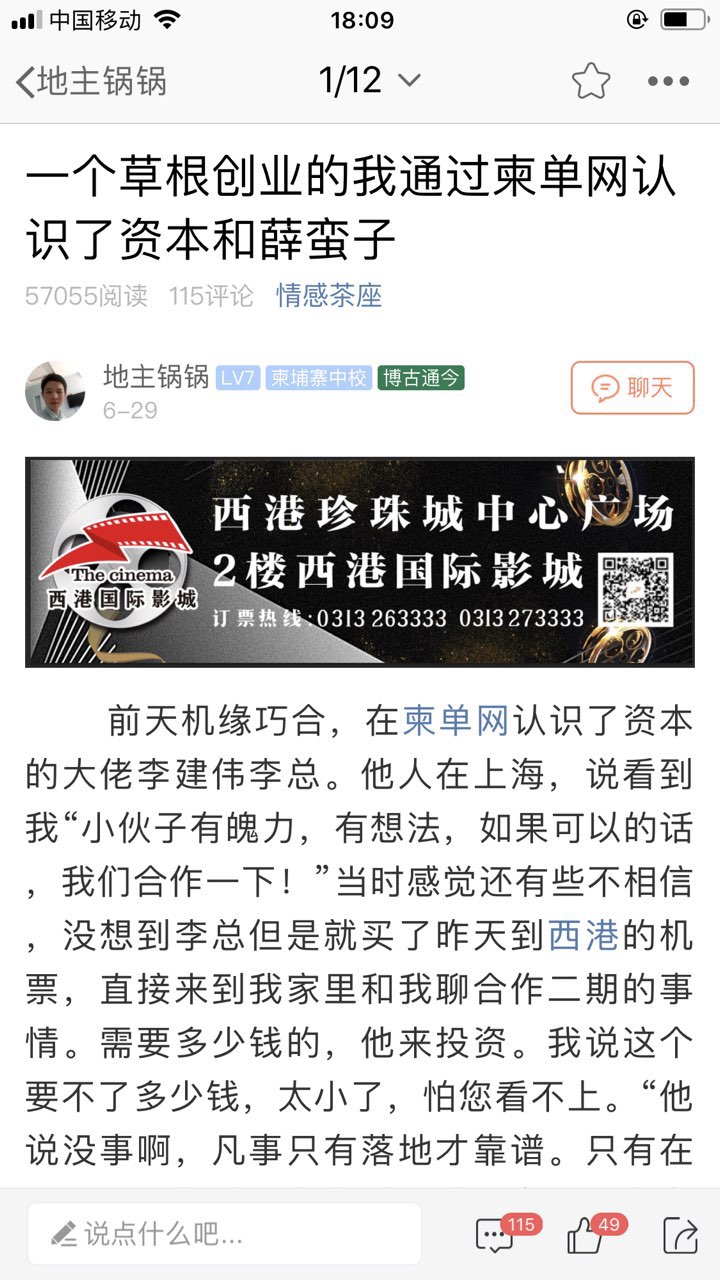This screenshot has height=1280, width=720.
Task: Open the 西港国际影城 cinema banner ad
Action: (360, 562)
